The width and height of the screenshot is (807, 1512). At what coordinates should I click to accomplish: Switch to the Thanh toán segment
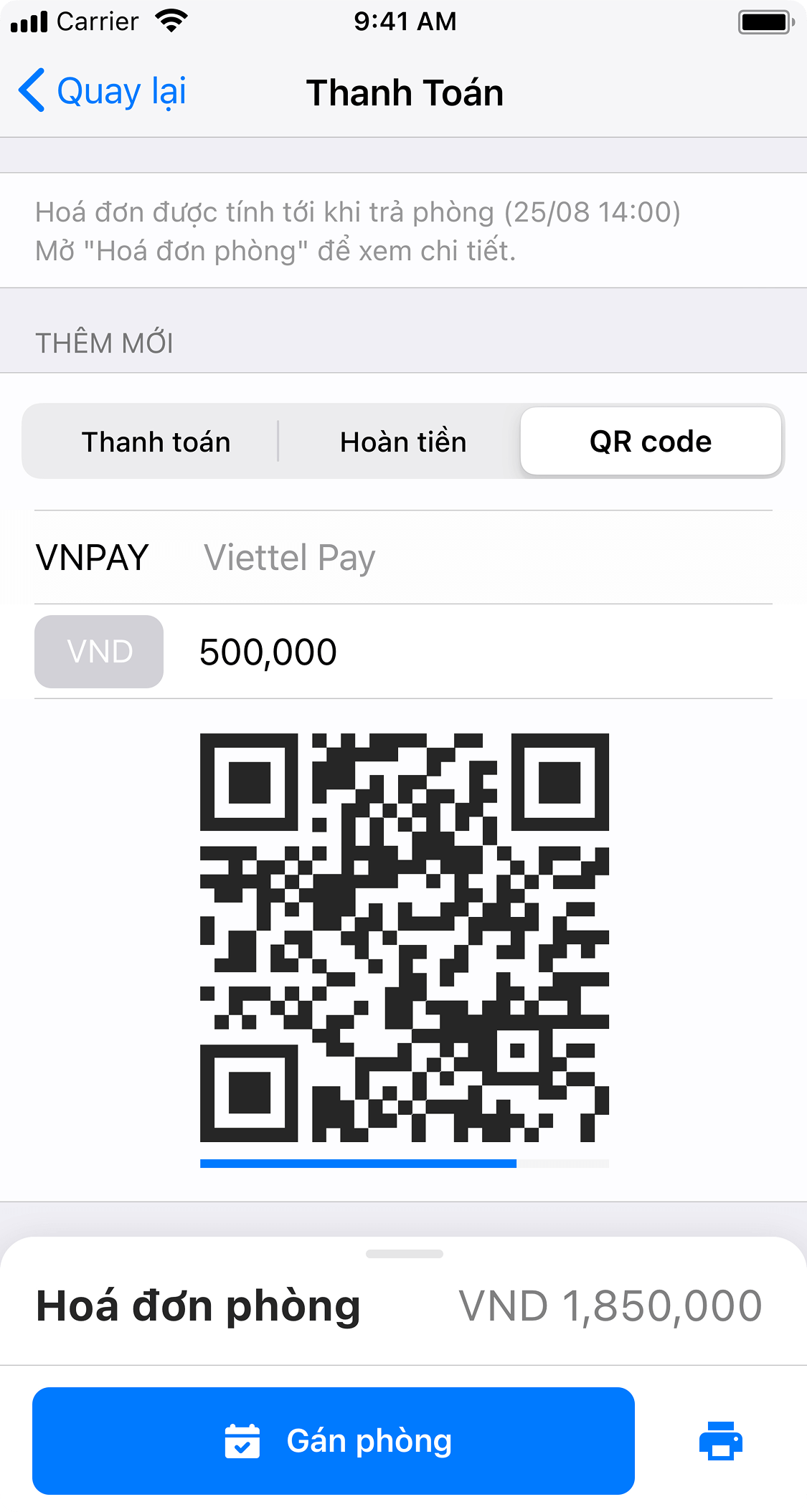coord(156,442)
